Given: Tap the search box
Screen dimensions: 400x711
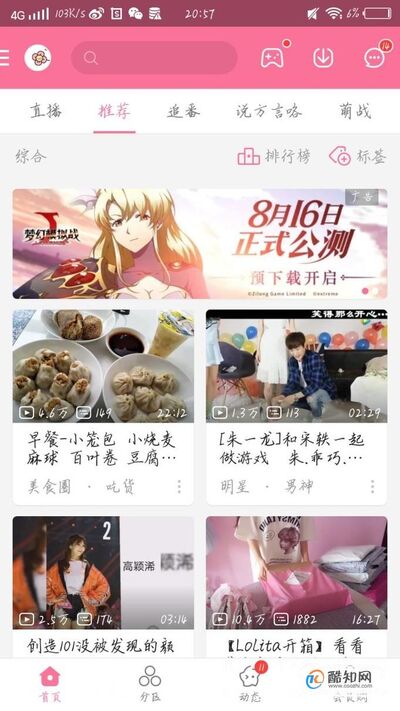Looking at the screenshot, I should [x=154, y=58].
